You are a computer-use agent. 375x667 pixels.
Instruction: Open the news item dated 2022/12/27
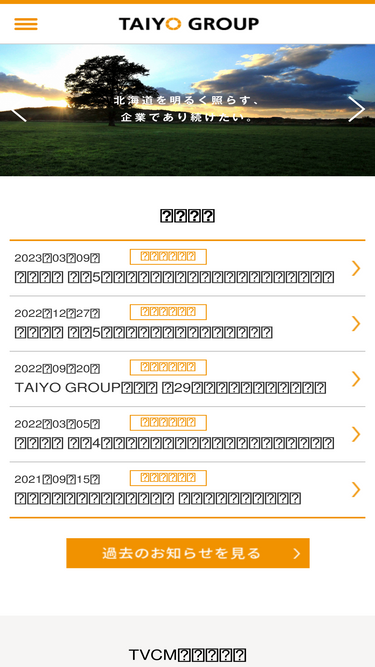point(188,324)
